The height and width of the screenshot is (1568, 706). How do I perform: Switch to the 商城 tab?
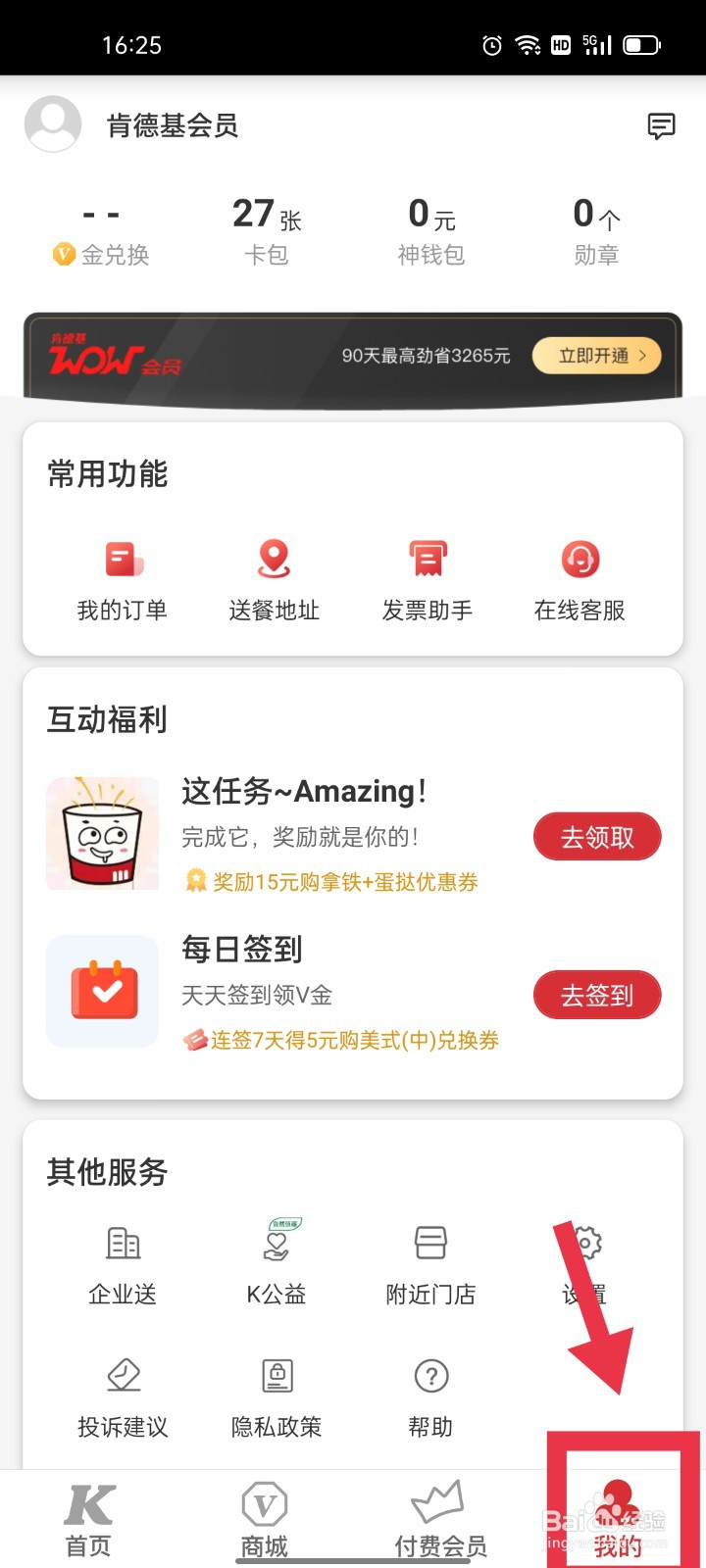pos(265,1520)
